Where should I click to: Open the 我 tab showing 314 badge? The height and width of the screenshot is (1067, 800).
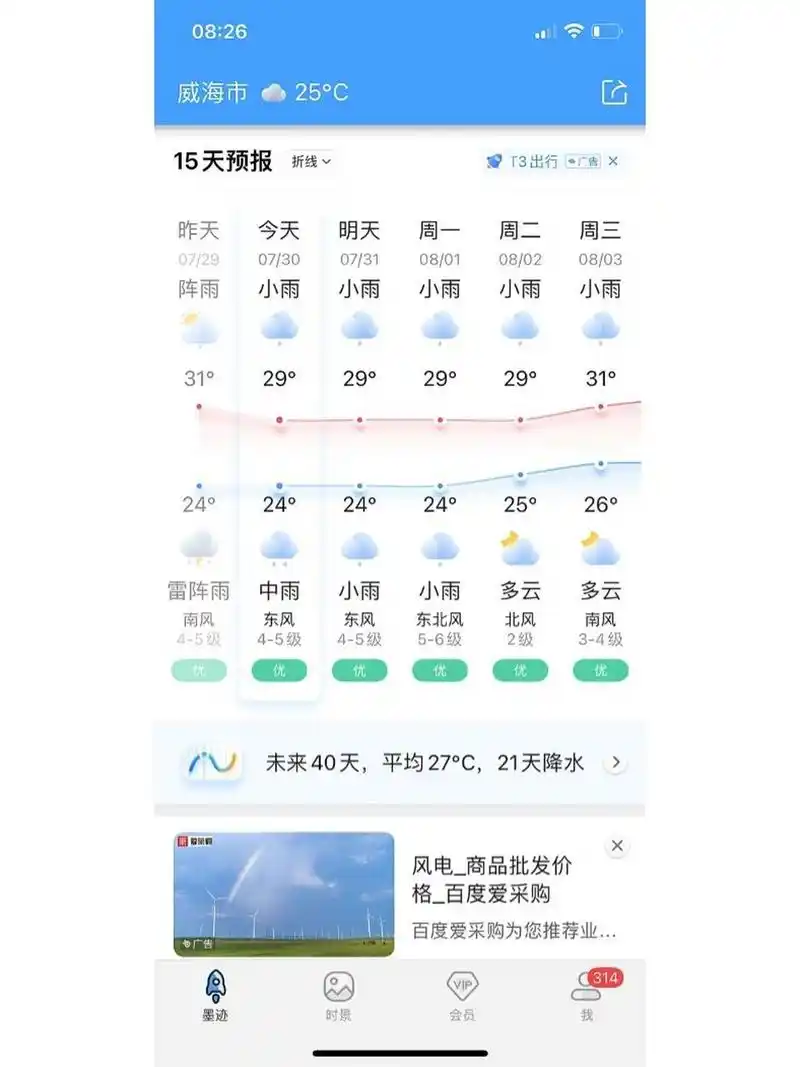click(x=586, y=990)
